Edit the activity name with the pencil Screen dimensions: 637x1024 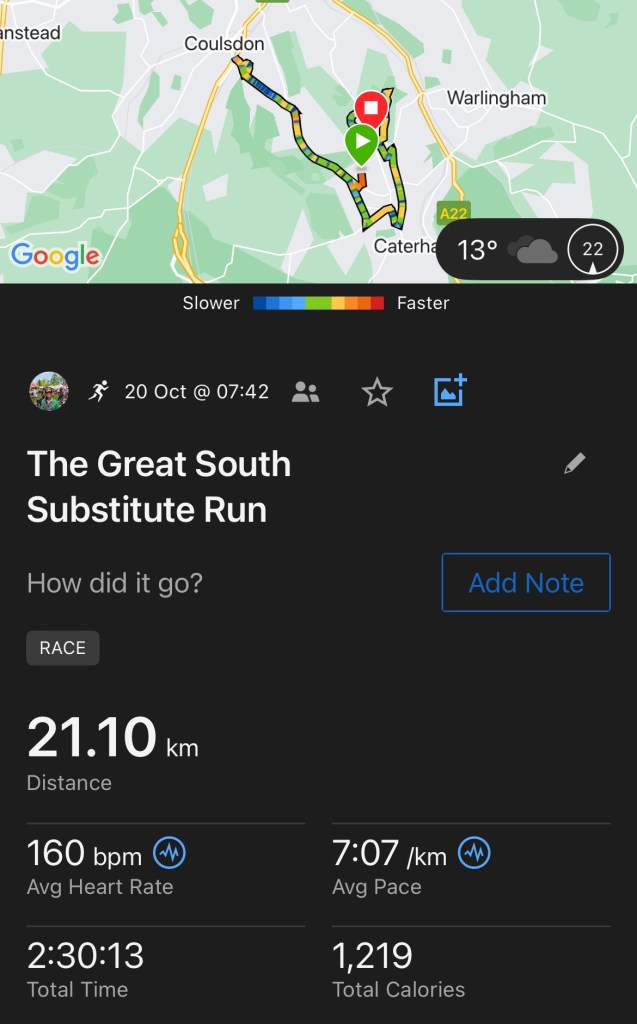coord(574,464)
